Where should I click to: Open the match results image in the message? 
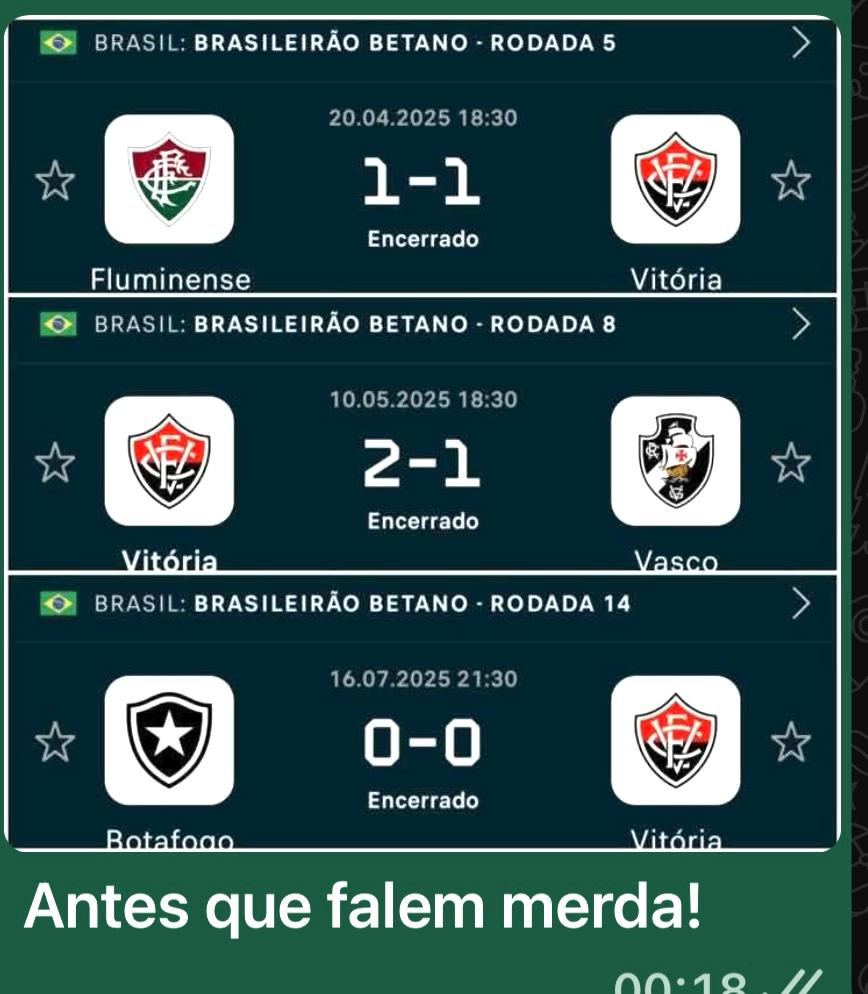420,430
